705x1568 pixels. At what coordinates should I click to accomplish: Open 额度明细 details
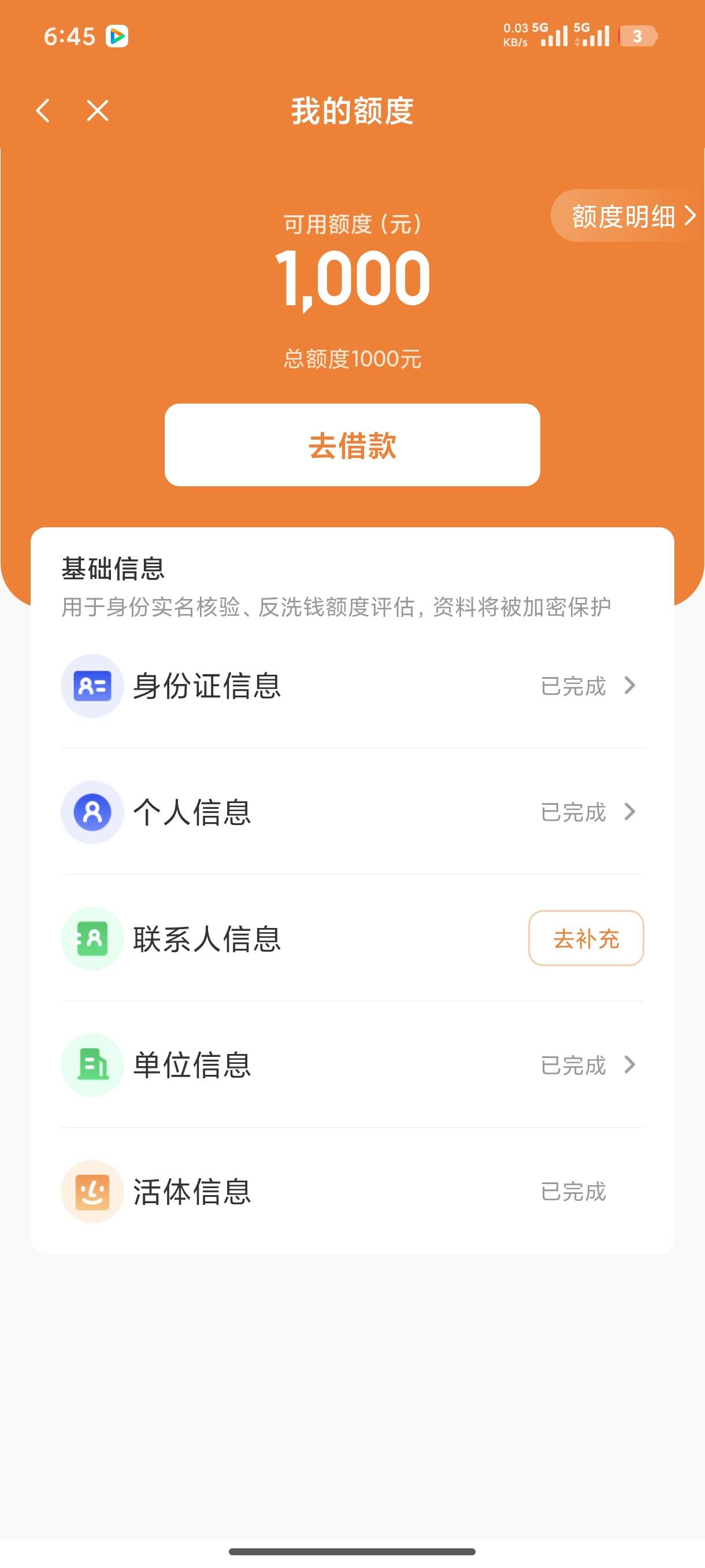pos(628,216)
